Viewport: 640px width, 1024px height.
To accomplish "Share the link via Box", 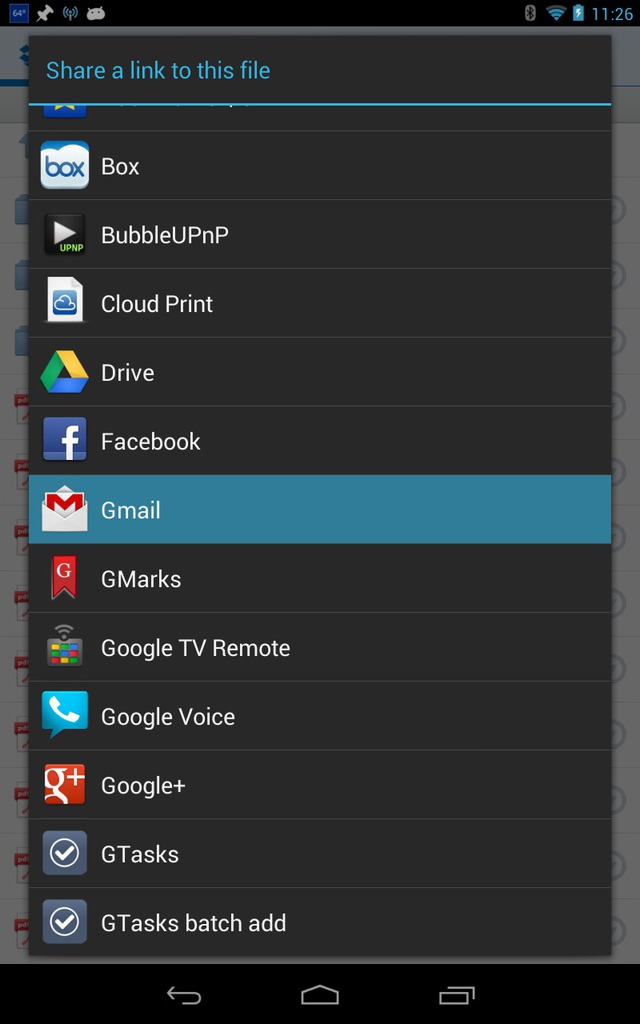I will [320, 166].
